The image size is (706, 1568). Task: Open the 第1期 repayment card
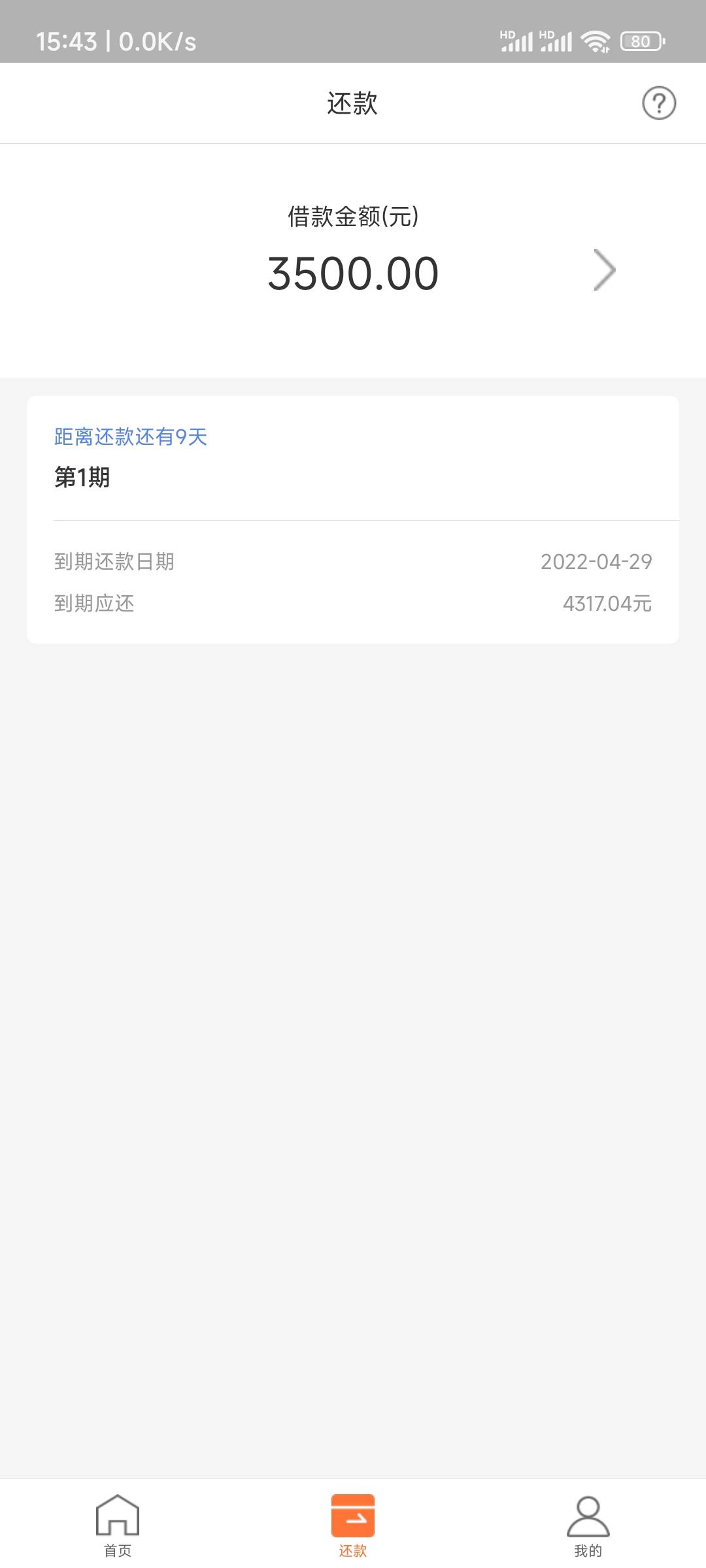[x=353, y=519]
